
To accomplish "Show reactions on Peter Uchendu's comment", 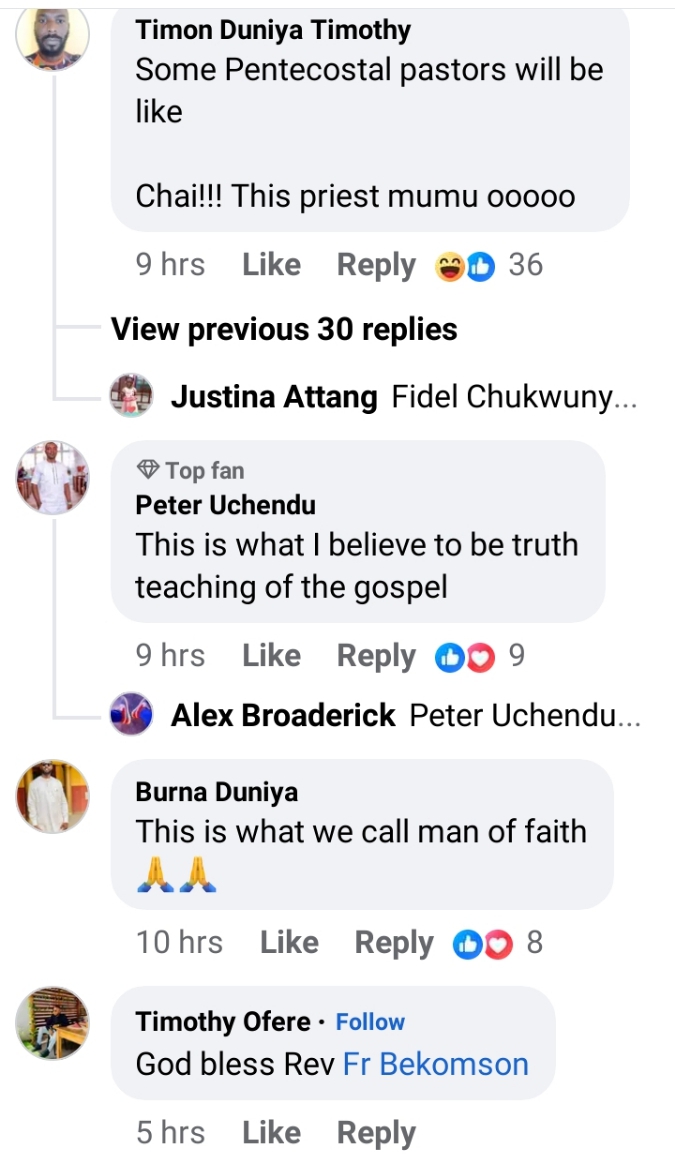I will (479, 656).
